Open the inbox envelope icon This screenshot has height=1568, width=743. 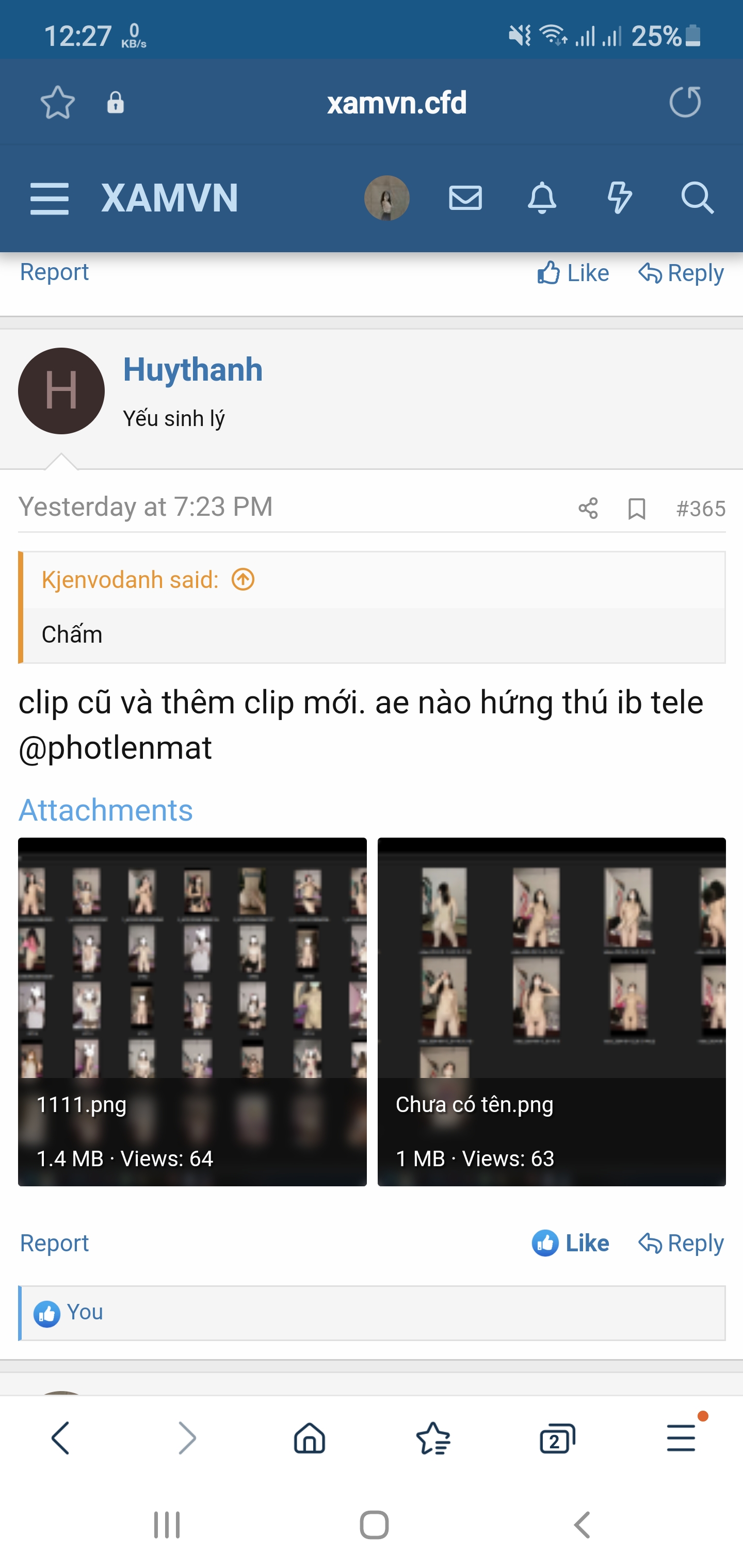pyautogui.click(x=465, y=199)
